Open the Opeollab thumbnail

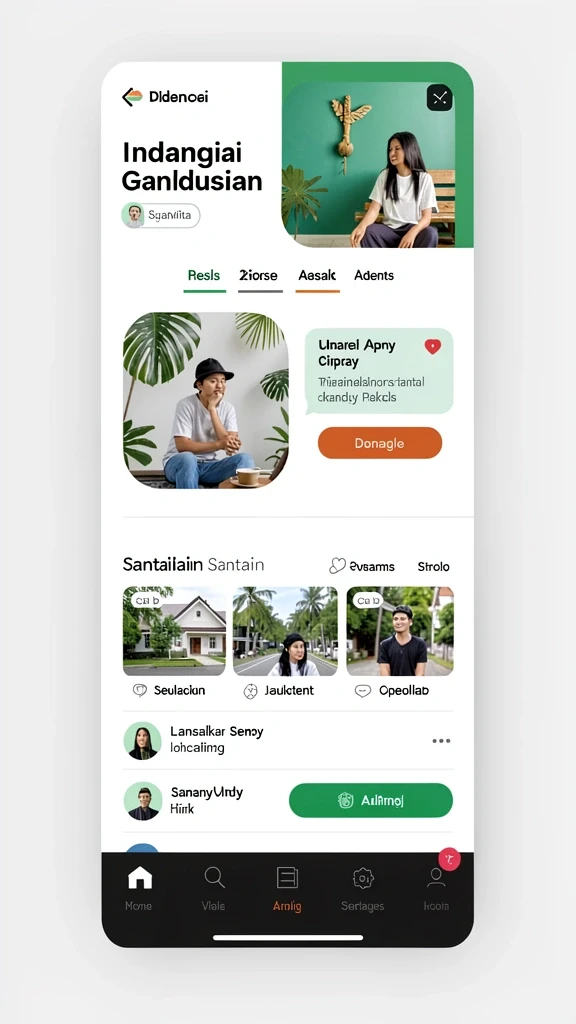tap(400, 631)
